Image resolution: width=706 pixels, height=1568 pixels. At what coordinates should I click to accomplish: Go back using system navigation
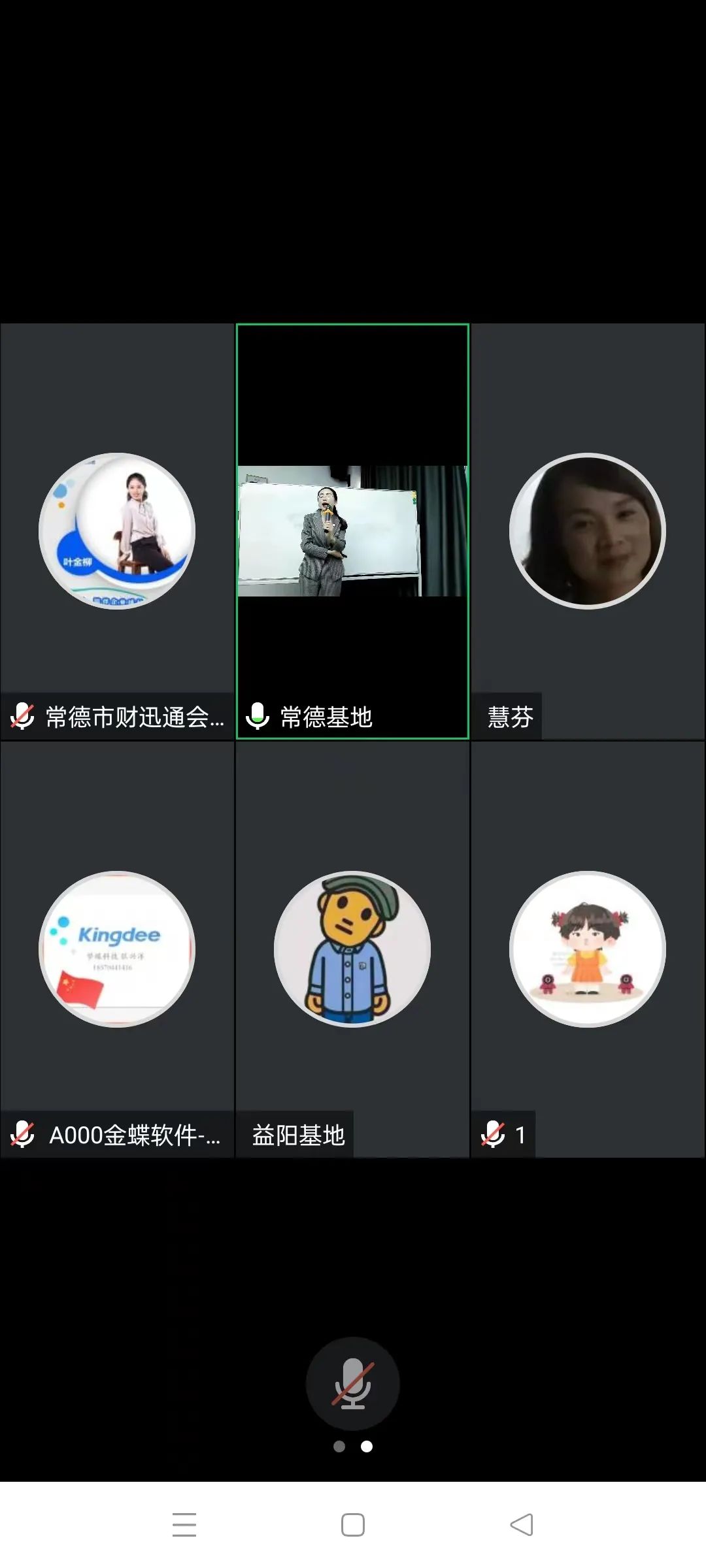tap(522, 1525)
